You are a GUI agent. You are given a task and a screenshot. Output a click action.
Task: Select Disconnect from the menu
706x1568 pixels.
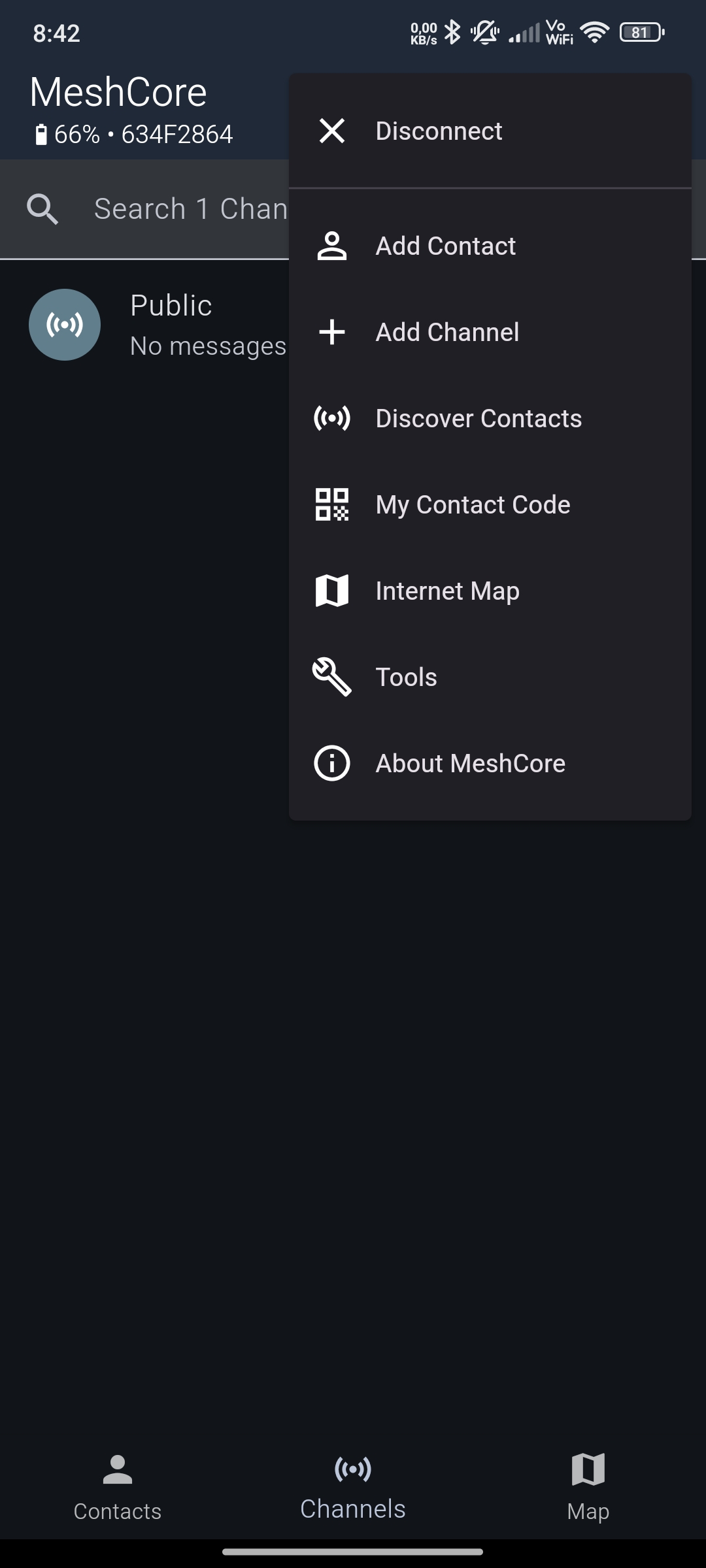click(x=438, y=131)
